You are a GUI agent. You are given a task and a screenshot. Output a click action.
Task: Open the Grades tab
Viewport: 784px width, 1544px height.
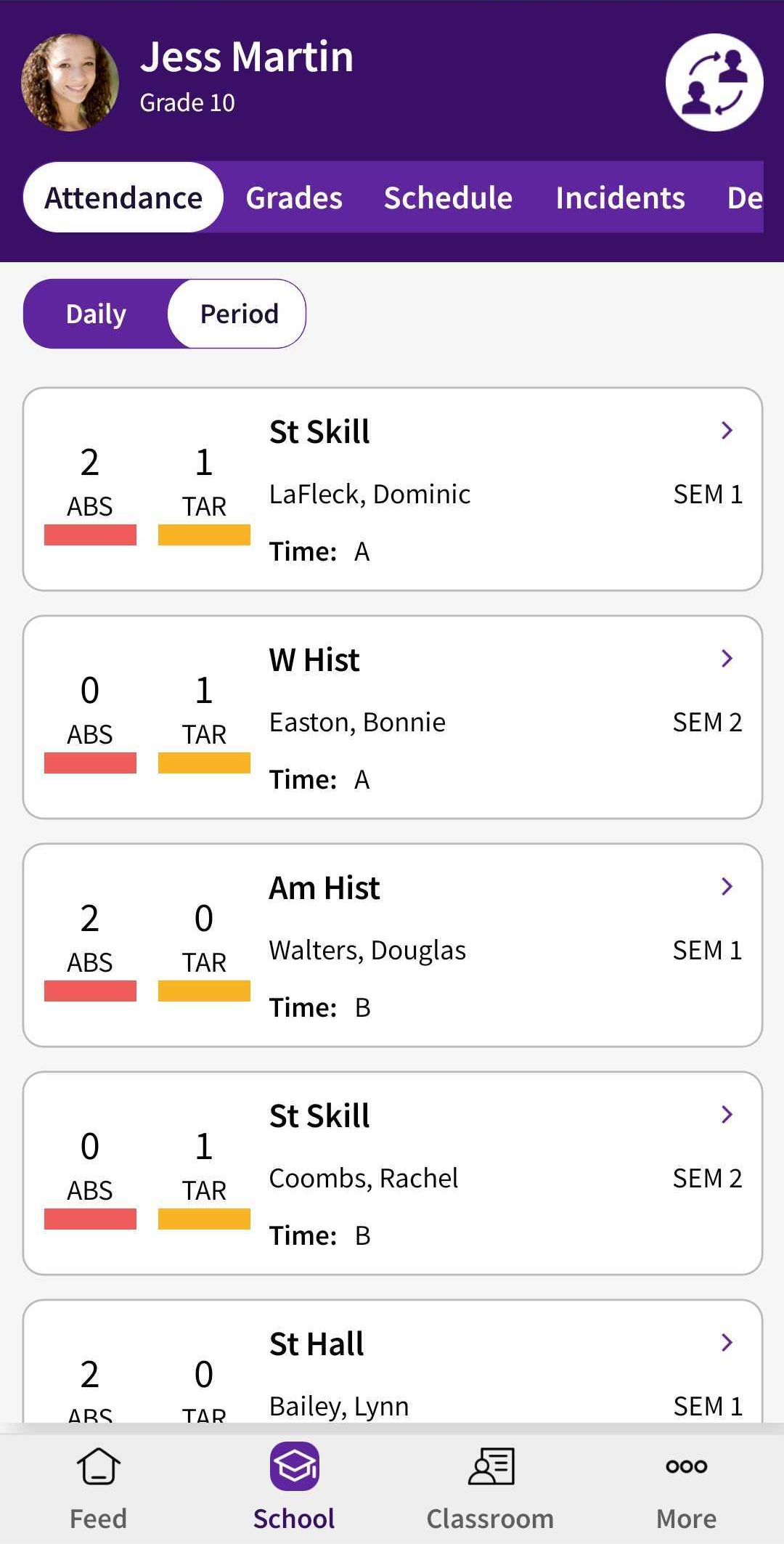tap(294, 198)
